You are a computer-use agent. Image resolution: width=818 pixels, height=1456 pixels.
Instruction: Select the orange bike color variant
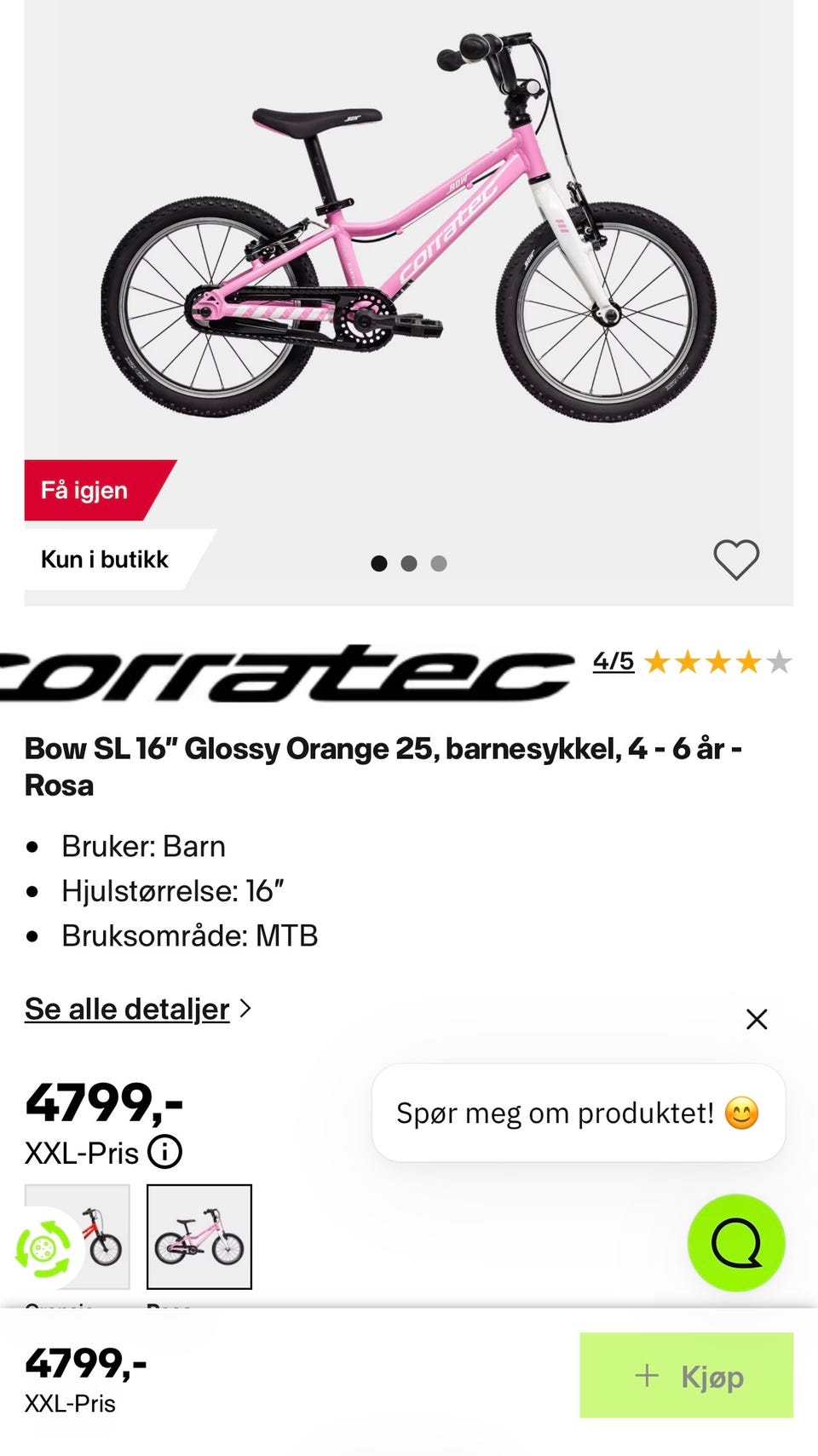pyautogui.click(x=78, y=1237)
